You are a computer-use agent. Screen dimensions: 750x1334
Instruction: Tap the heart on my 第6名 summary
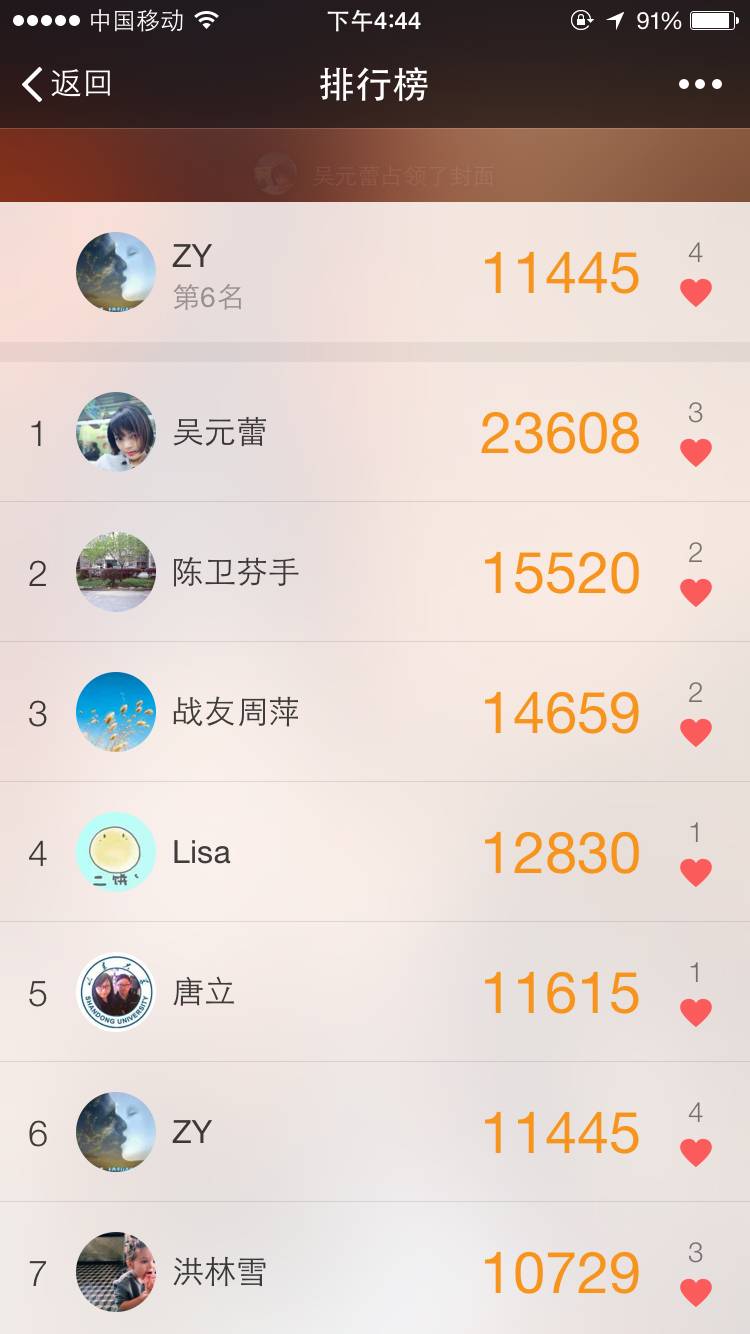696,293
